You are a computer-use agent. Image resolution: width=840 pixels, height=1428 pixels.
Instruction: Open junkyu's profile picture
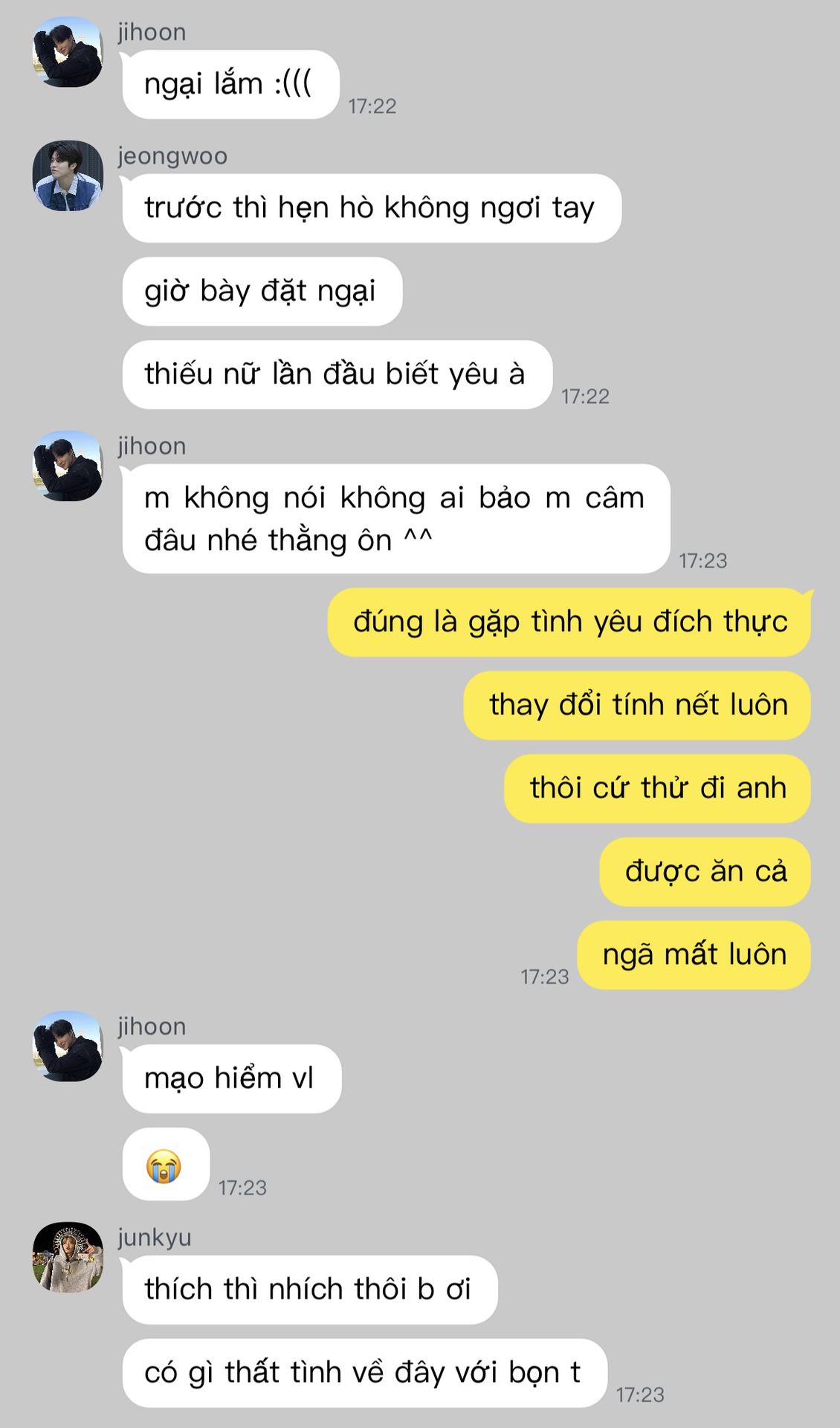click(68, 1257)
